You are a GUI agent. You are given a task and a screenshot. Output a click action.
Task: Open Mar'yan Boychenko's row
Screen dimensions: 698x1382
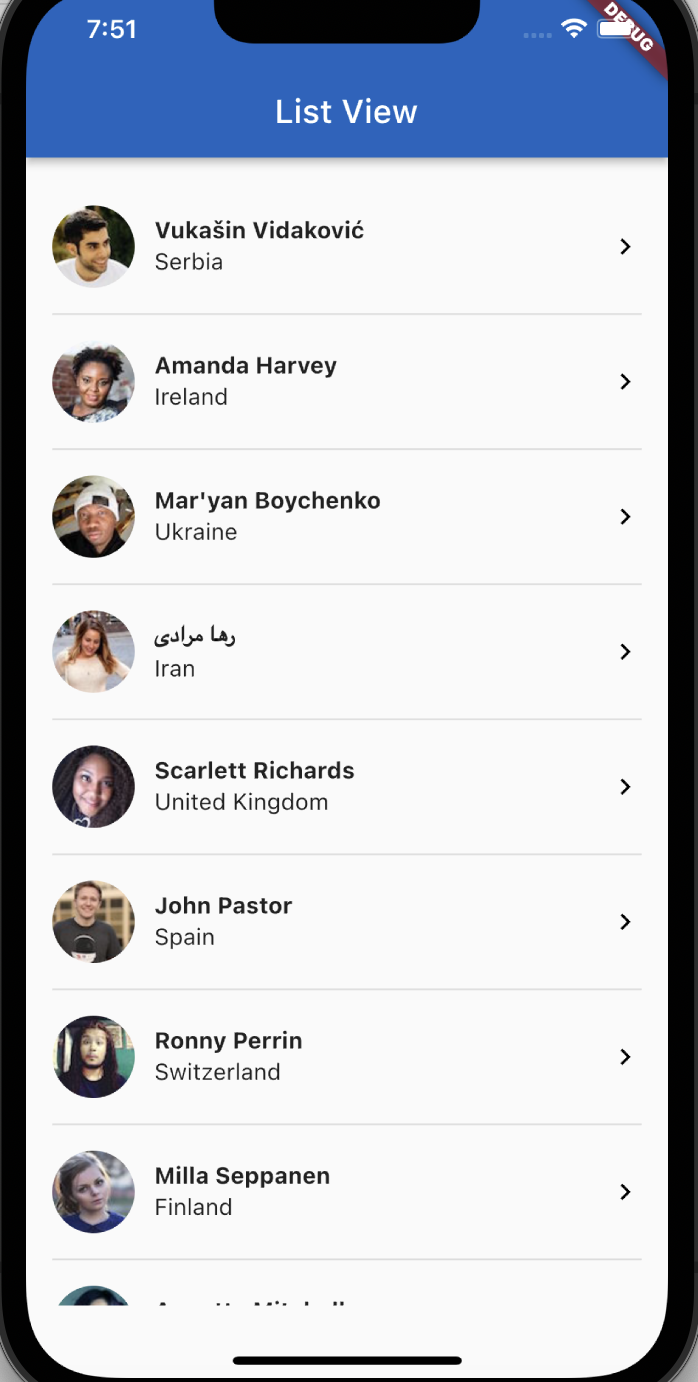coord(346,516)
